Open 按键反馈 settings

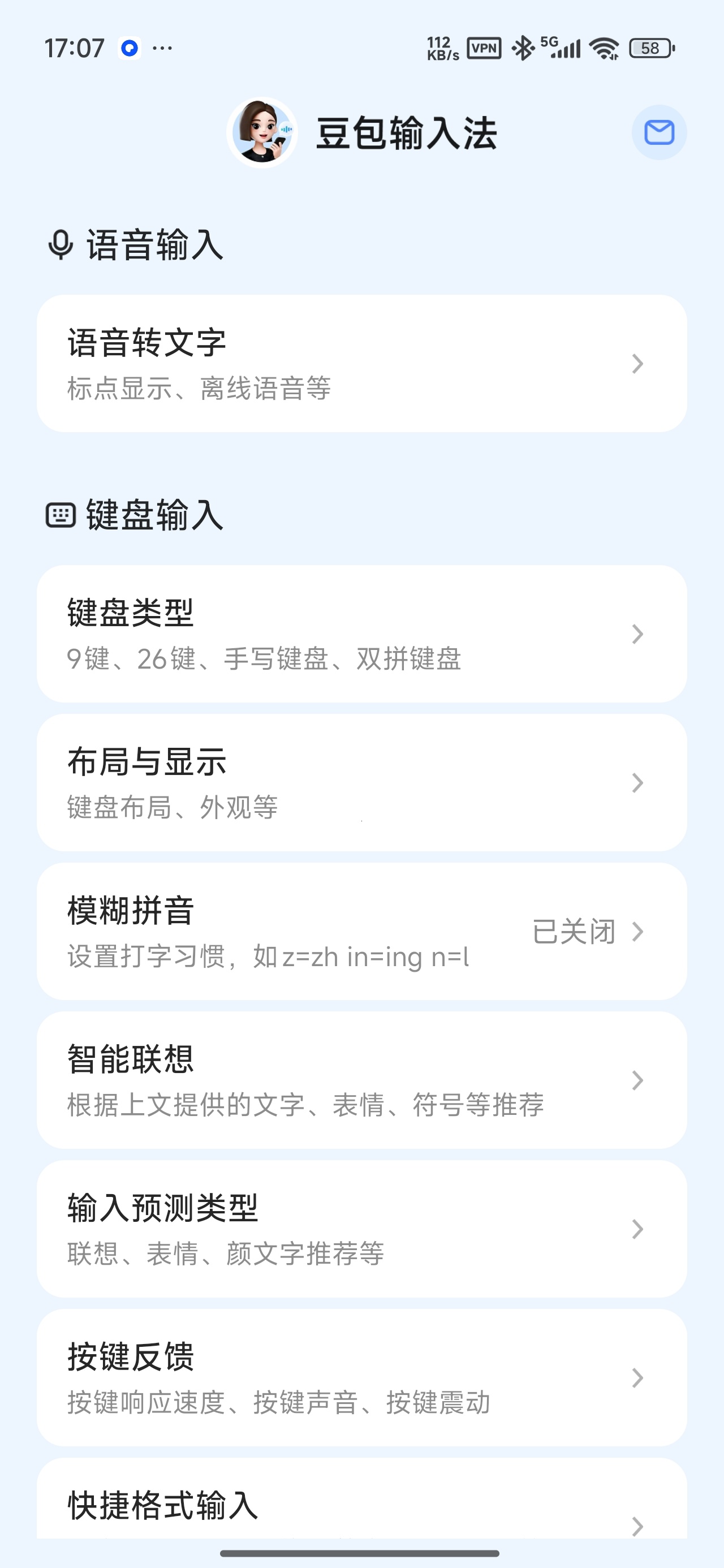(361, 1377)
